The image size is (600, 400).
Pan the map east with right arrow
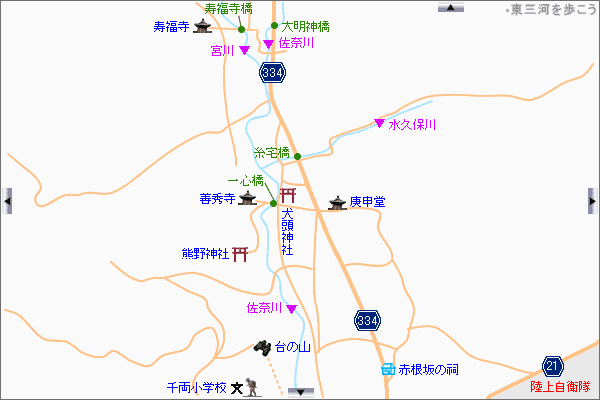coord(593,199)
